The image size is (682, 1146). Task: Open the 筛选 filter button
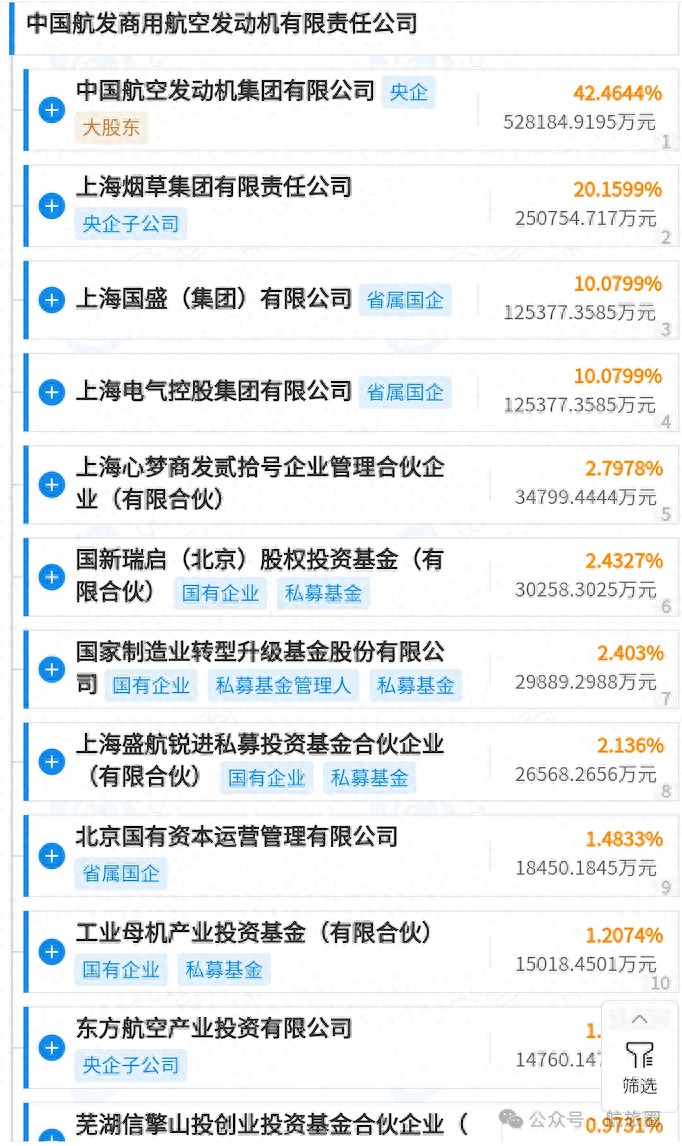coord(640,1067)
